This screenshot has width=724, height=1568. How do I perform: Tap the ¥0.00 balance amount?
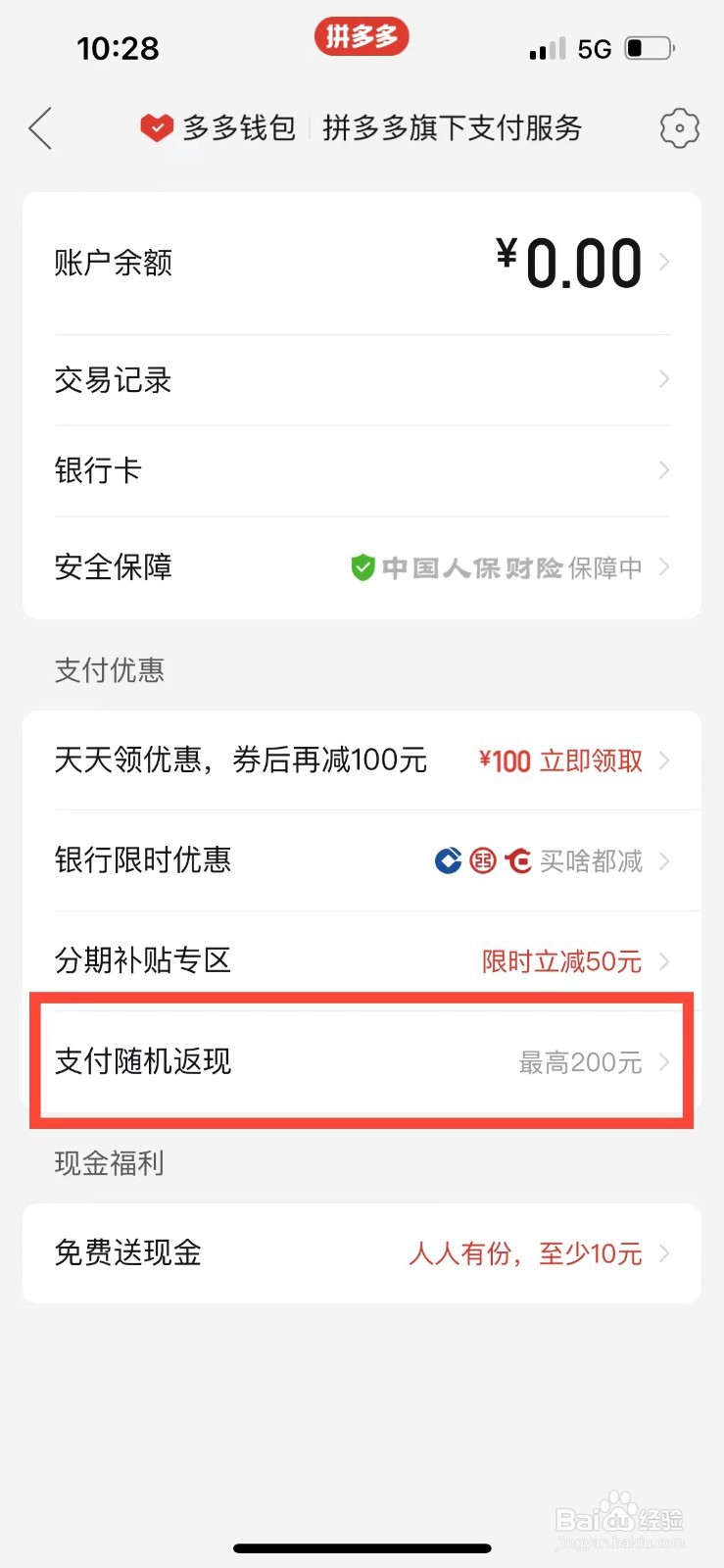point(578,262)
